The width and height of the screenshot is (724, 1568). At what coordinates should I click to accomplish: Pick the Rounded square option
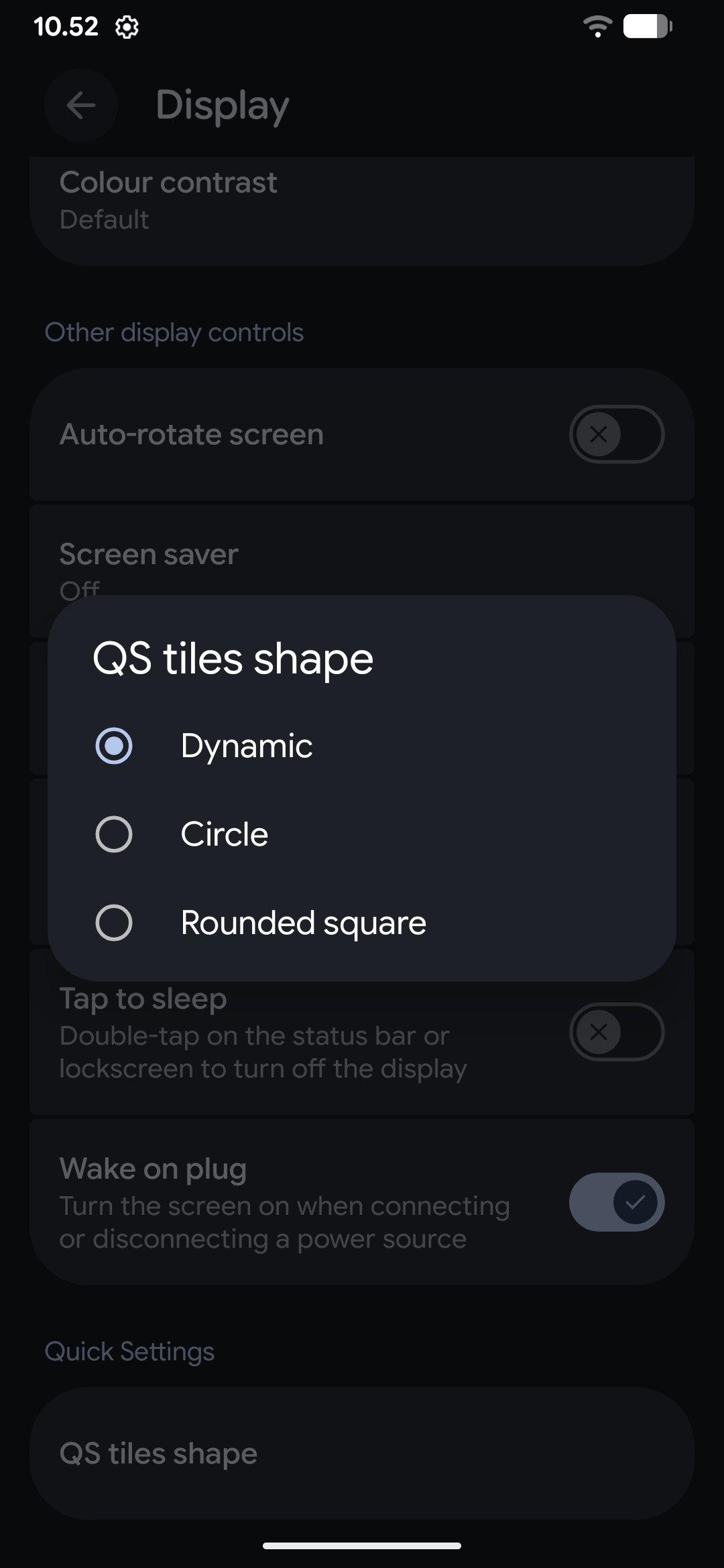pos(114,923)
